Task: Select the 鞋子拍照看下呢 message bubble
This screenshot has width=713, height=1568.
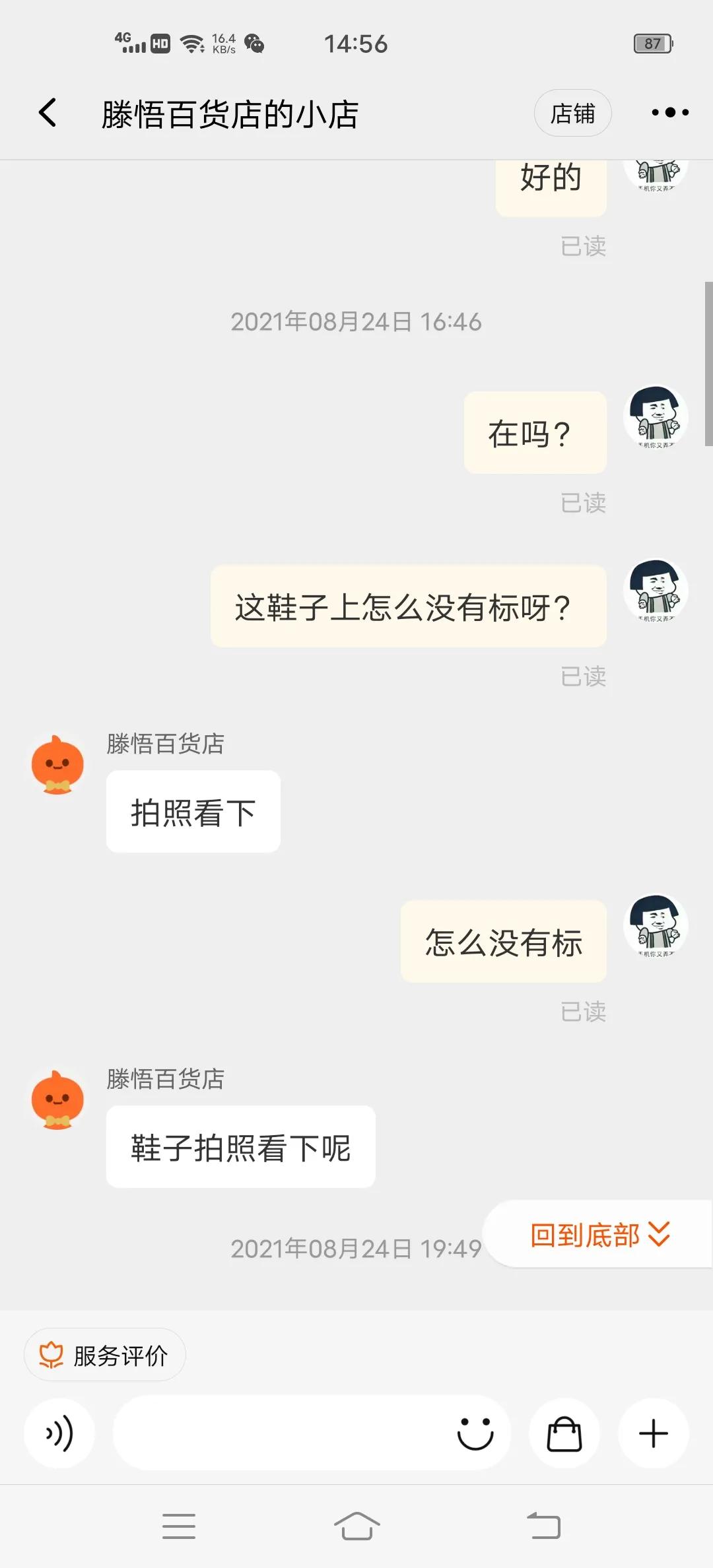Action: coord(239,1146)
